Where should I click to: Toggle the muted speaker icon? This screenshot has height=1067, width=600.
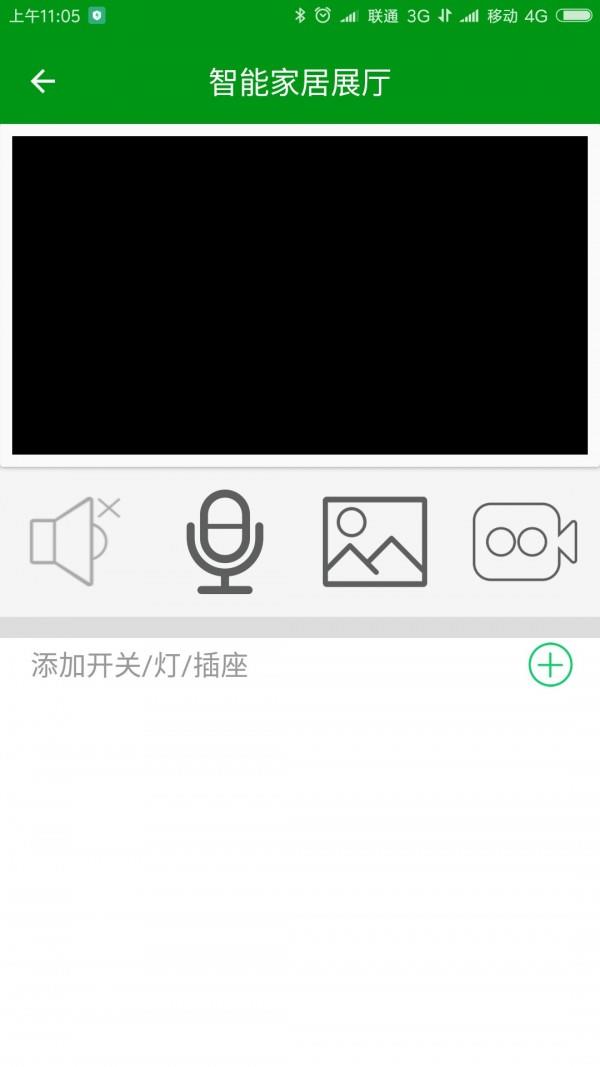(x=75, y=541)
